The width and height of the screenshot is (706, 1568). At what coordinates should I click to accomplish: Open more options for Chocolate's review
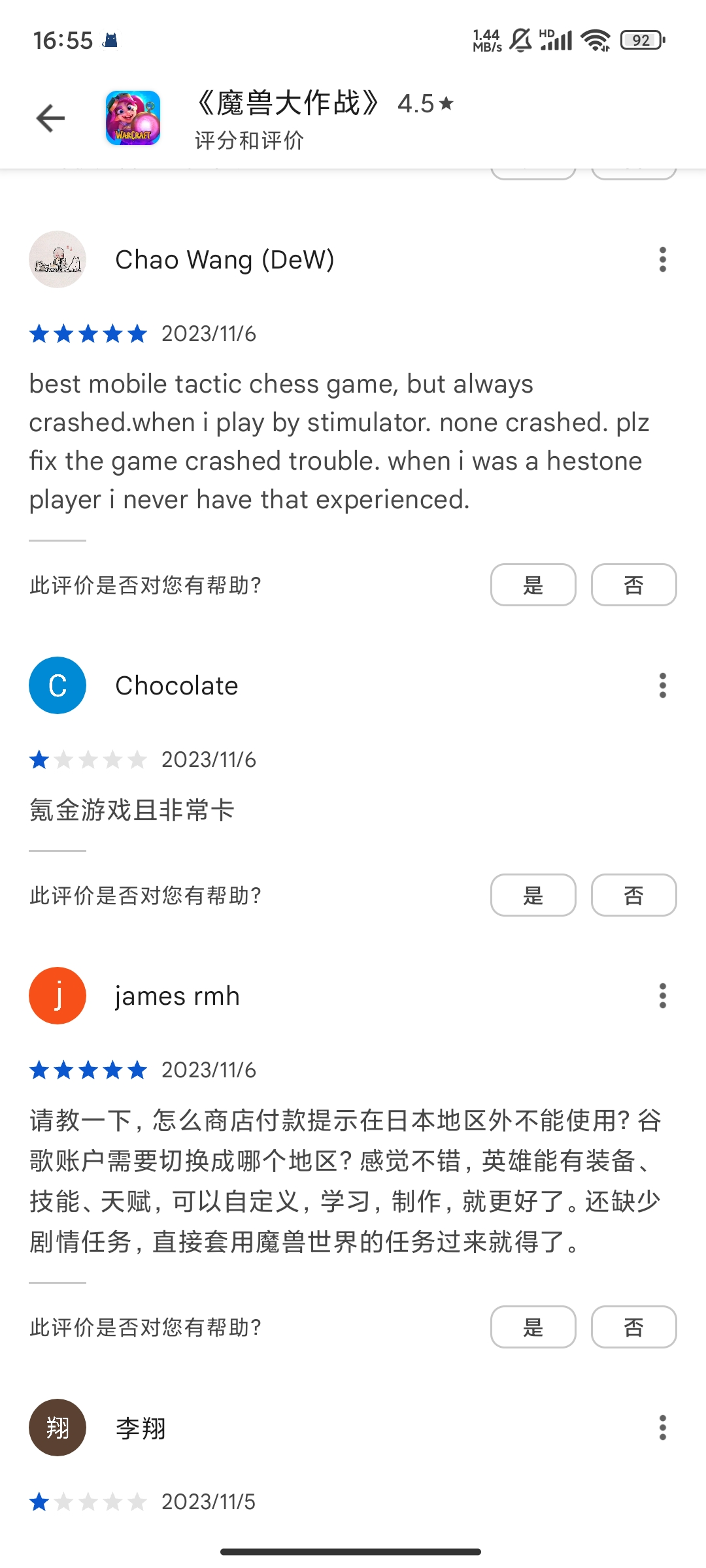662,685
